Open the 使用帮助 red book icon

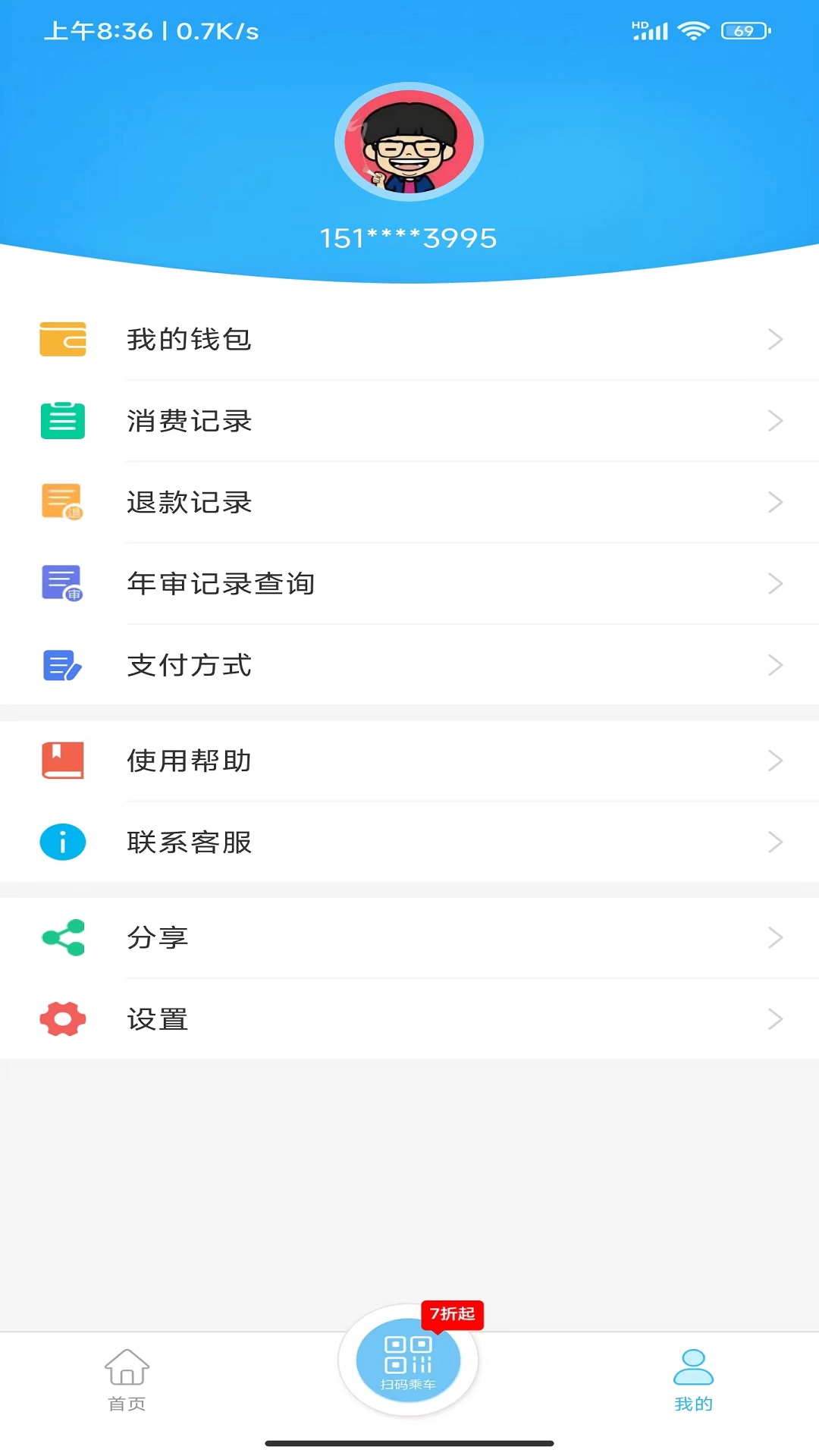[63, 761]
